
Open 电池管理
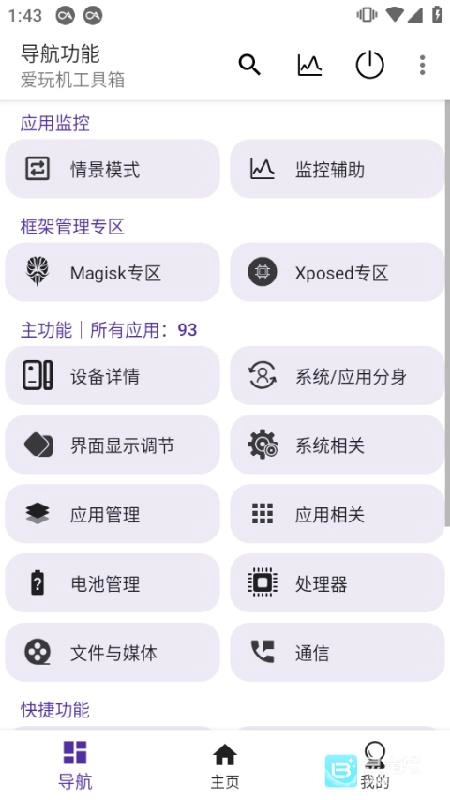112,583
